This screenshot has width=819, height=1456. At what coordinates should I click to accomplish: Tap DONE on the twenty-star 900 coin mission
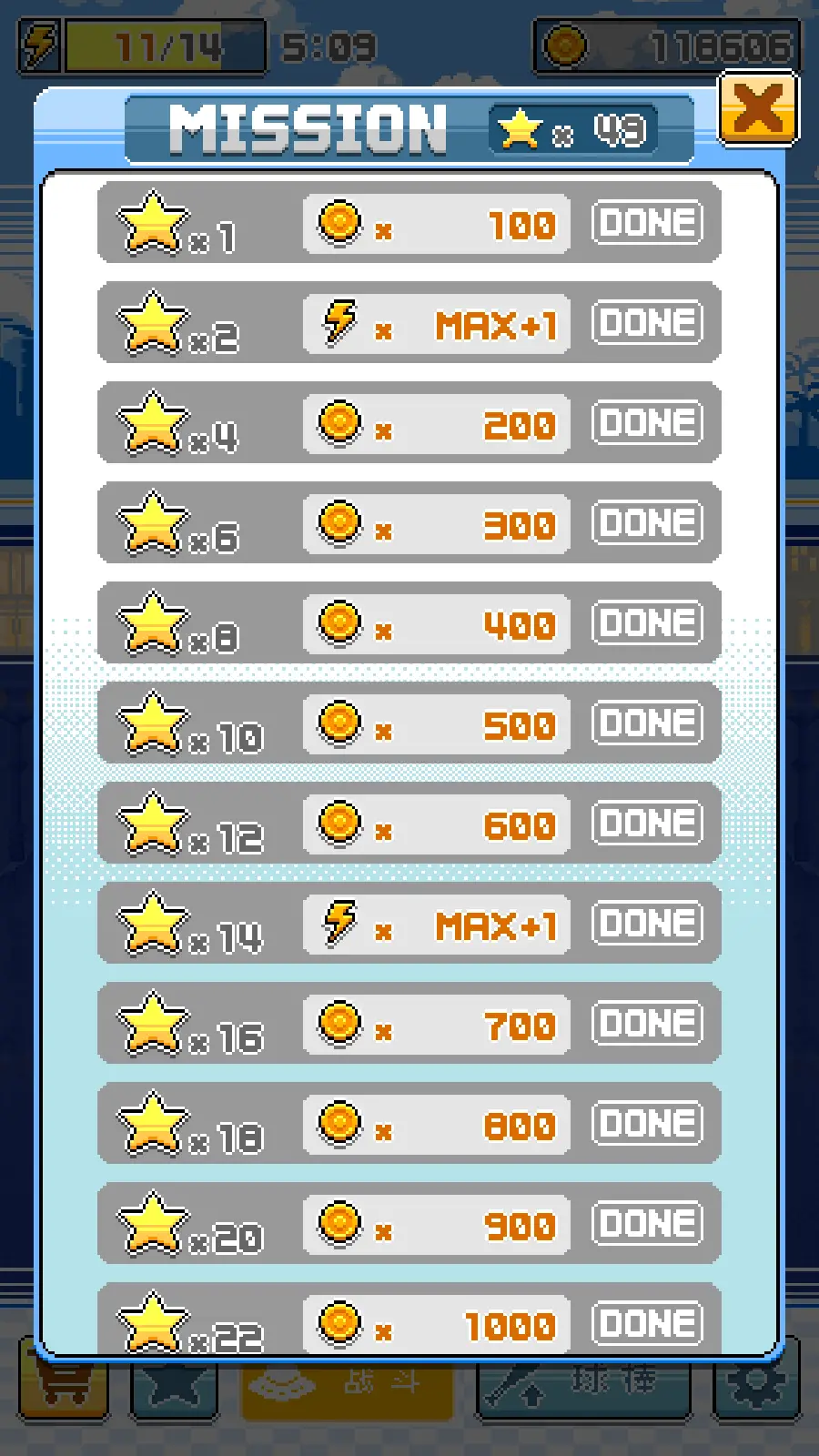647,1224
